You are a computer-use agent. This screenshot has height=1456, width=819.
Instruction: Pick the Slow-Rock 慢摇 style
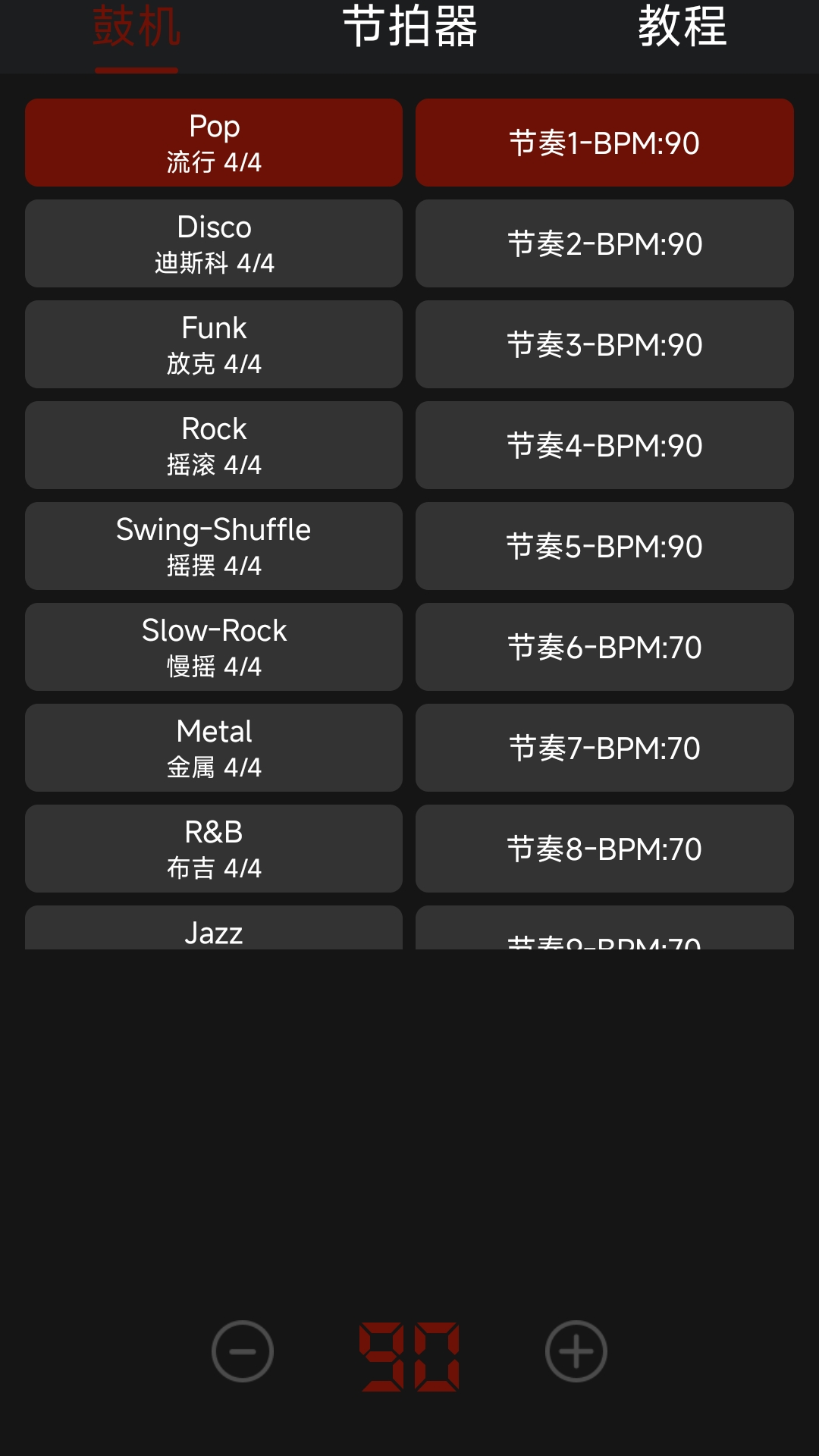point(214,647)
